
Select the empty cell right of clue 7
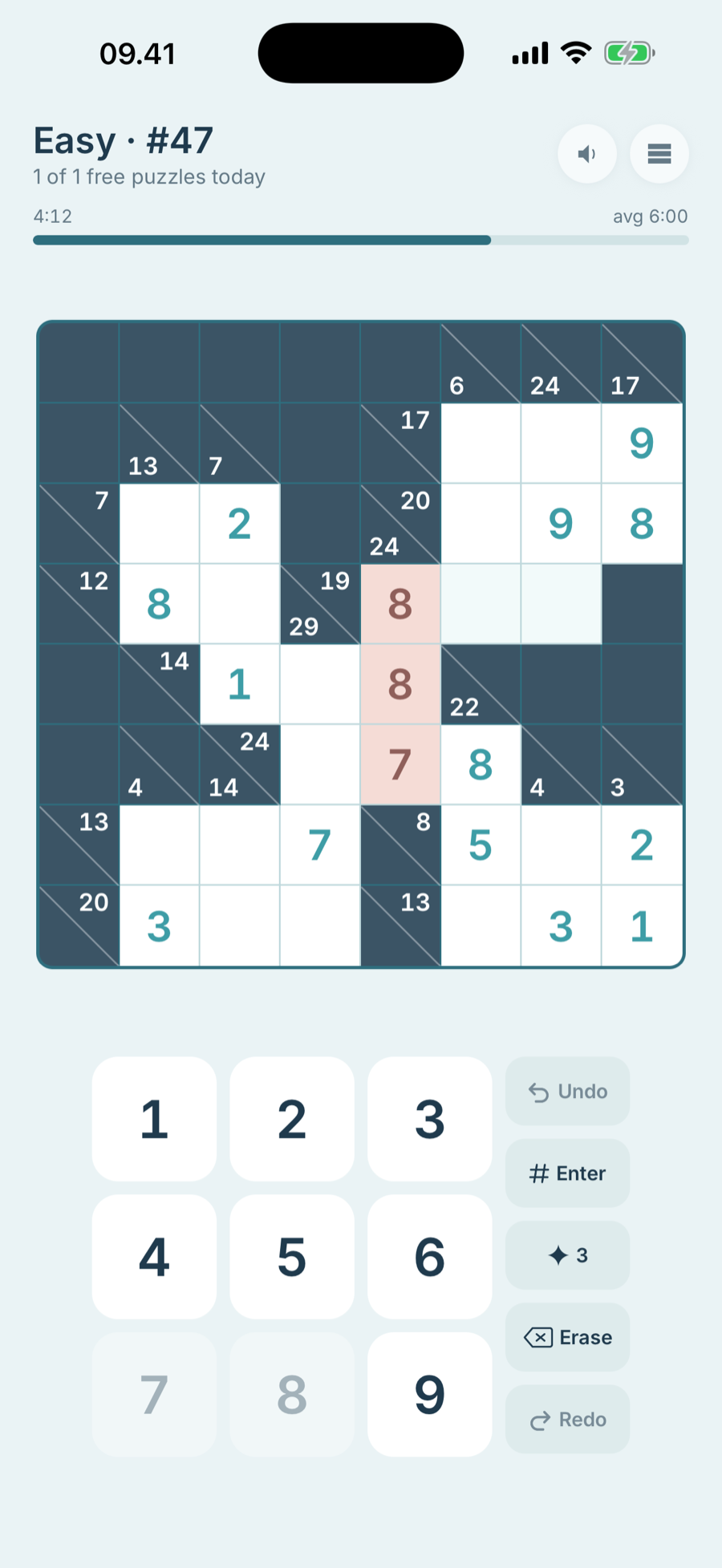(x=159, y=524)
